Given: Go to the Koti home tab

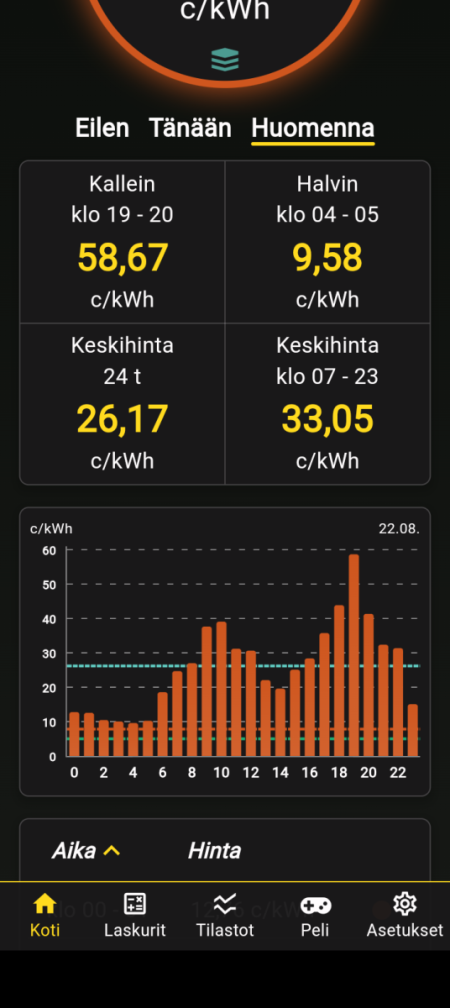Looking at the screenshot, I should 45,915.
